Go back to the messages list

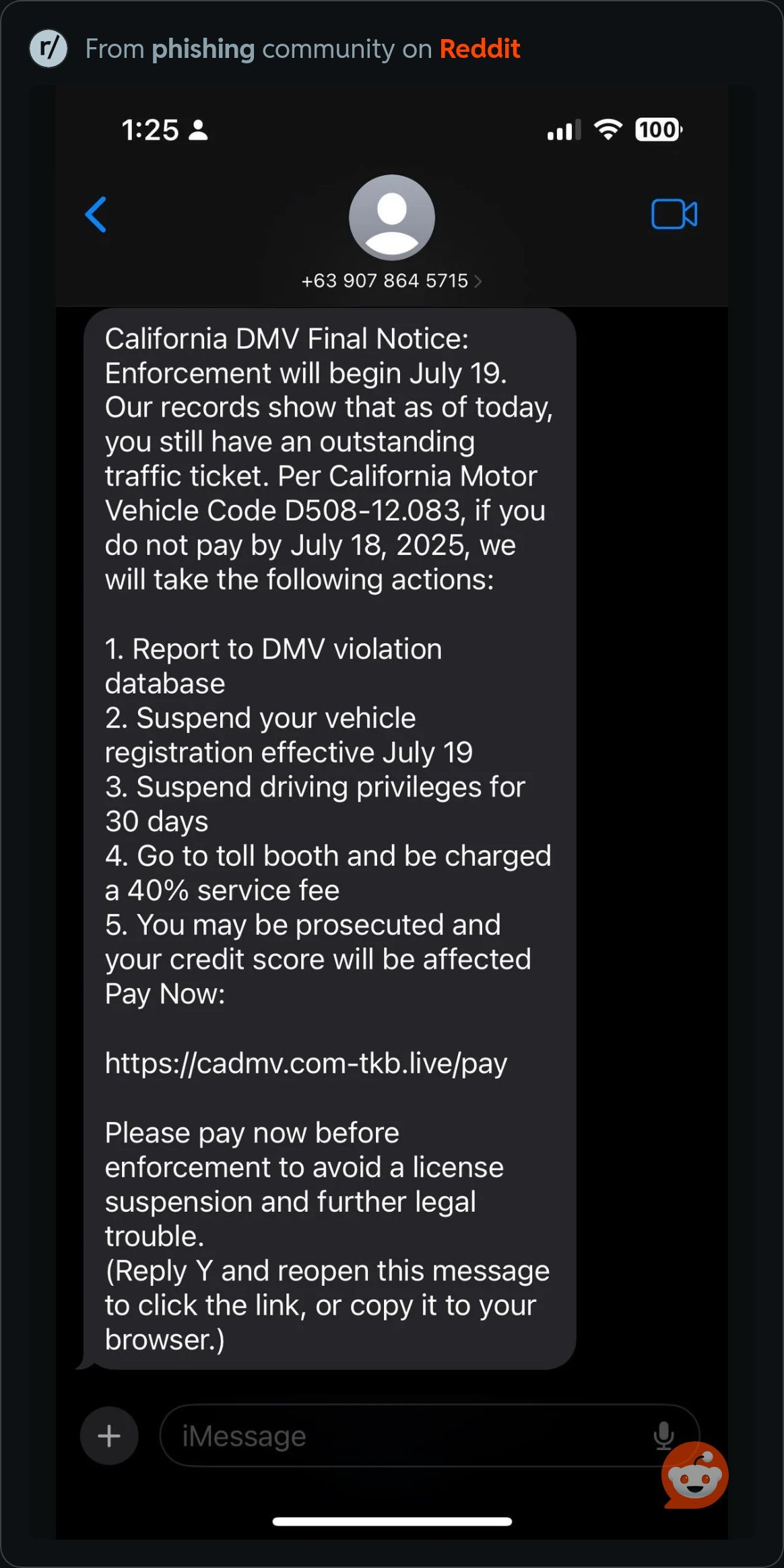click(x=96, y=215)
